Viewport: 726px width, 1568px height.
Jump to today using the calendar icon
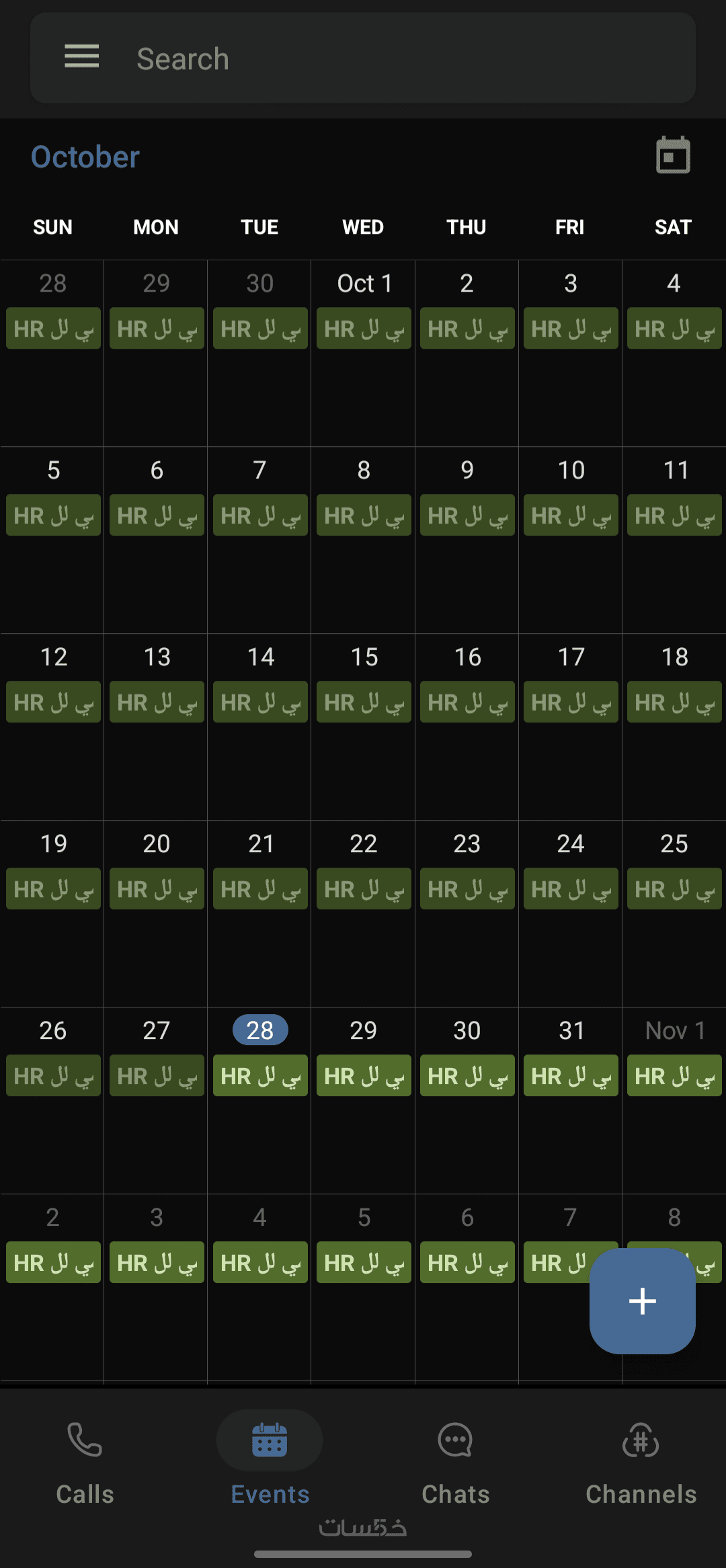(673, 155)
